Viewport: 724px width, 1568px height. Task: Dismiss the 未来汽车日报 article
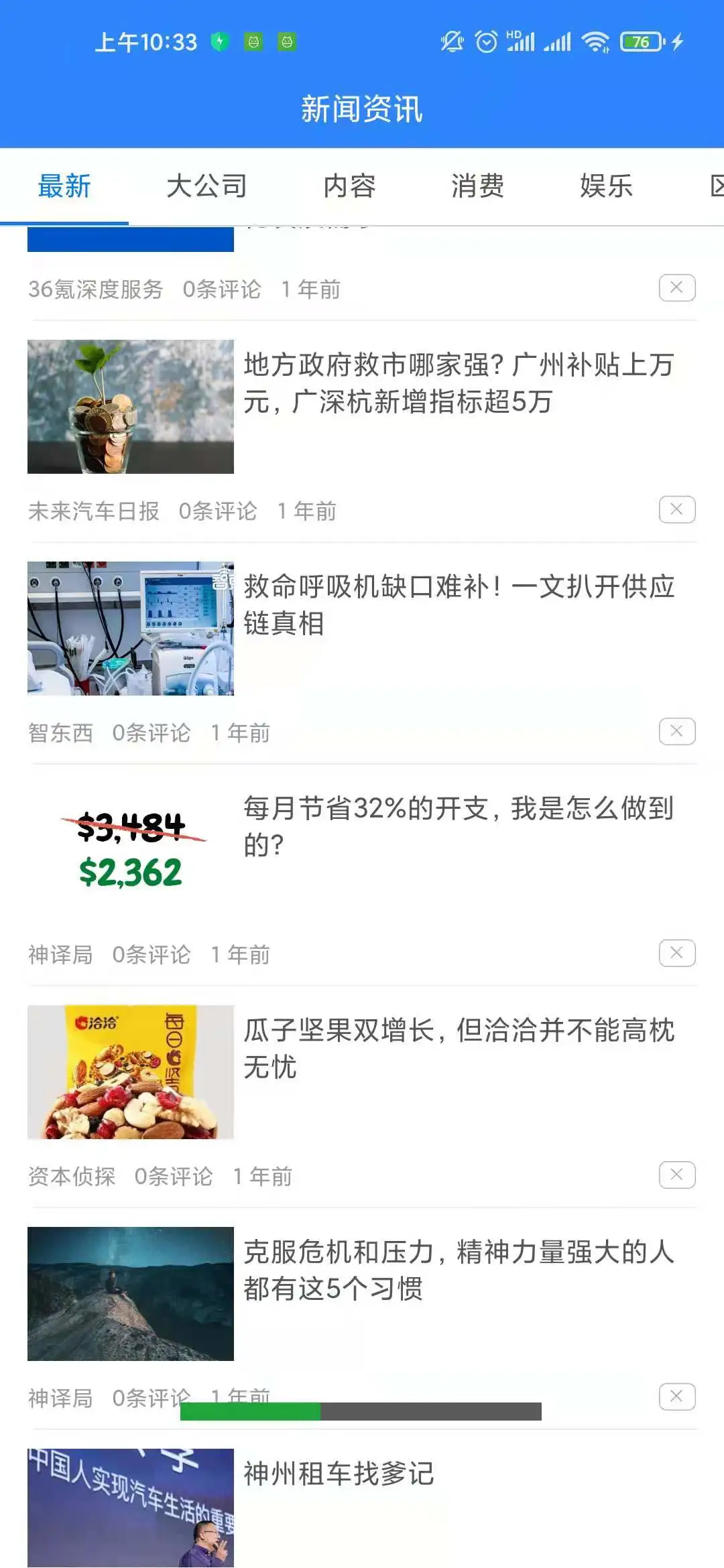(677, 510)
